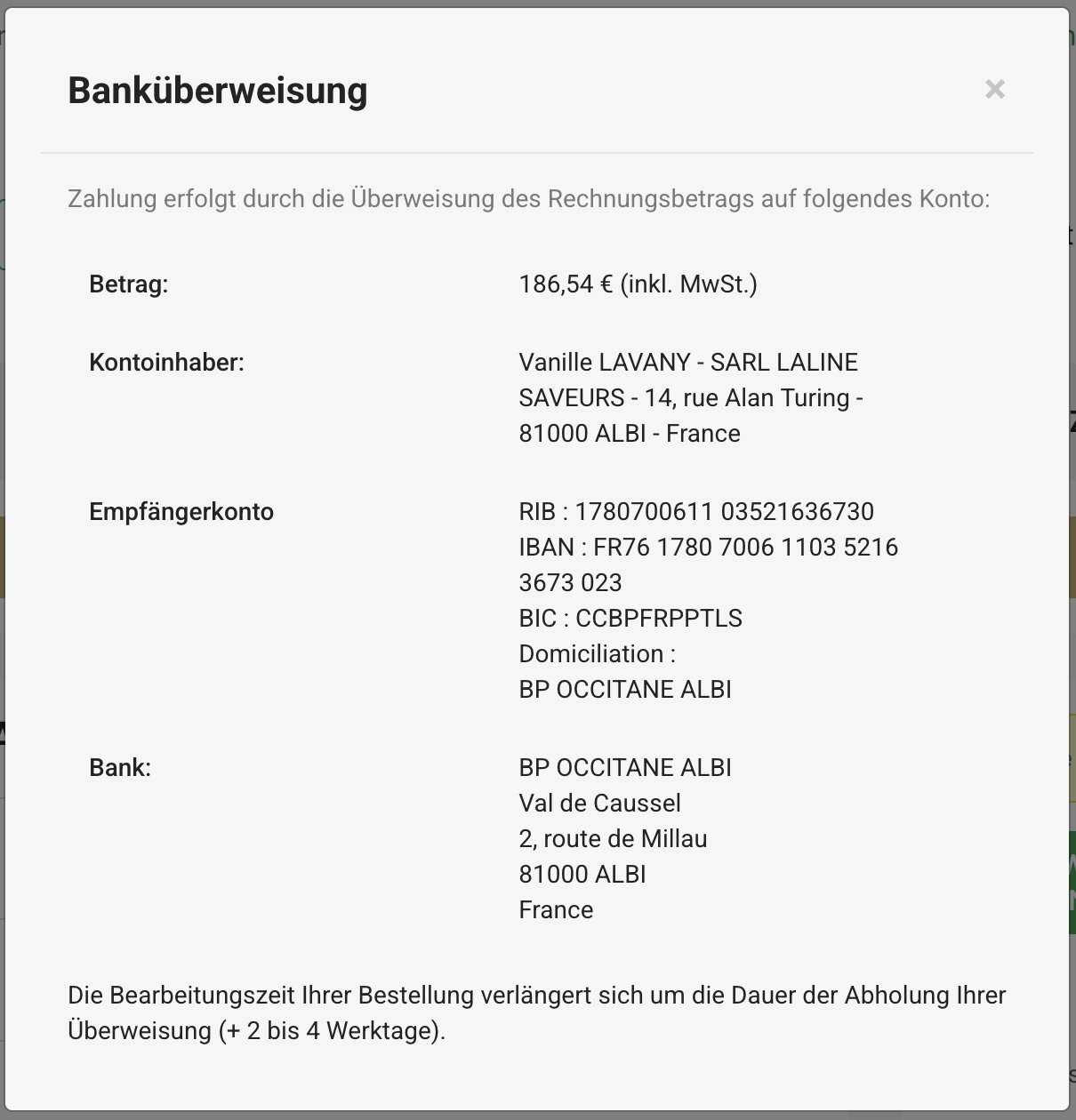The height and width of the screenshot is (1120, 1076).
Task: Select the 81000 ALBI postal line under Bank
Action: [582, 874]
